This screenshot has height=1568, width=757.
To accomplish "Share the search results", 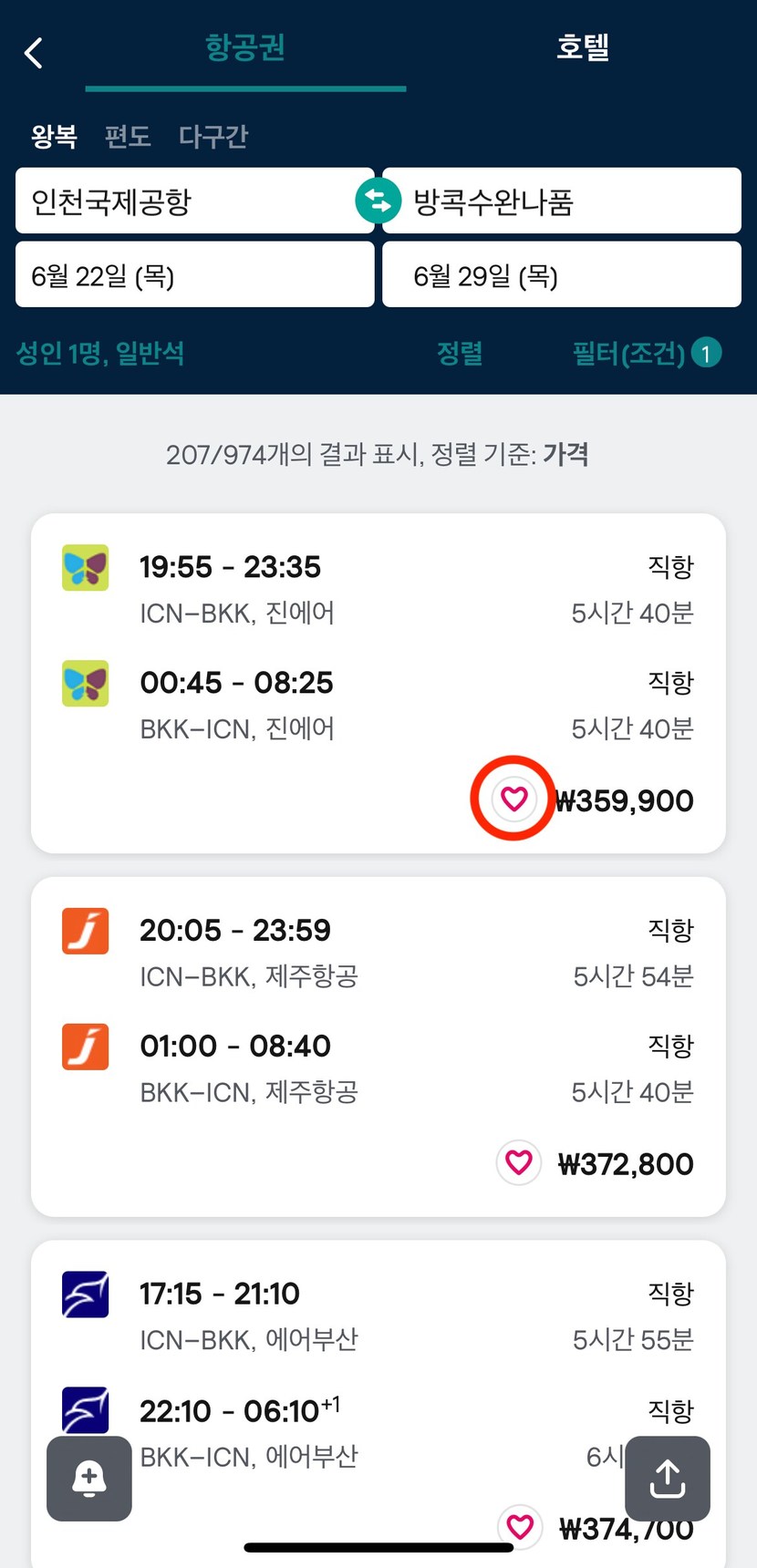I will 668,1479.
